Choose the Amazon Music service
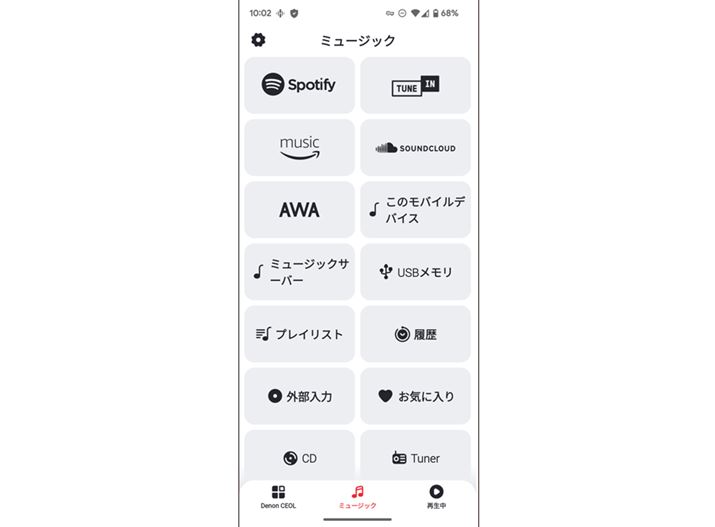The height and width of the screenshot is (527, 715). pos(299,147)
